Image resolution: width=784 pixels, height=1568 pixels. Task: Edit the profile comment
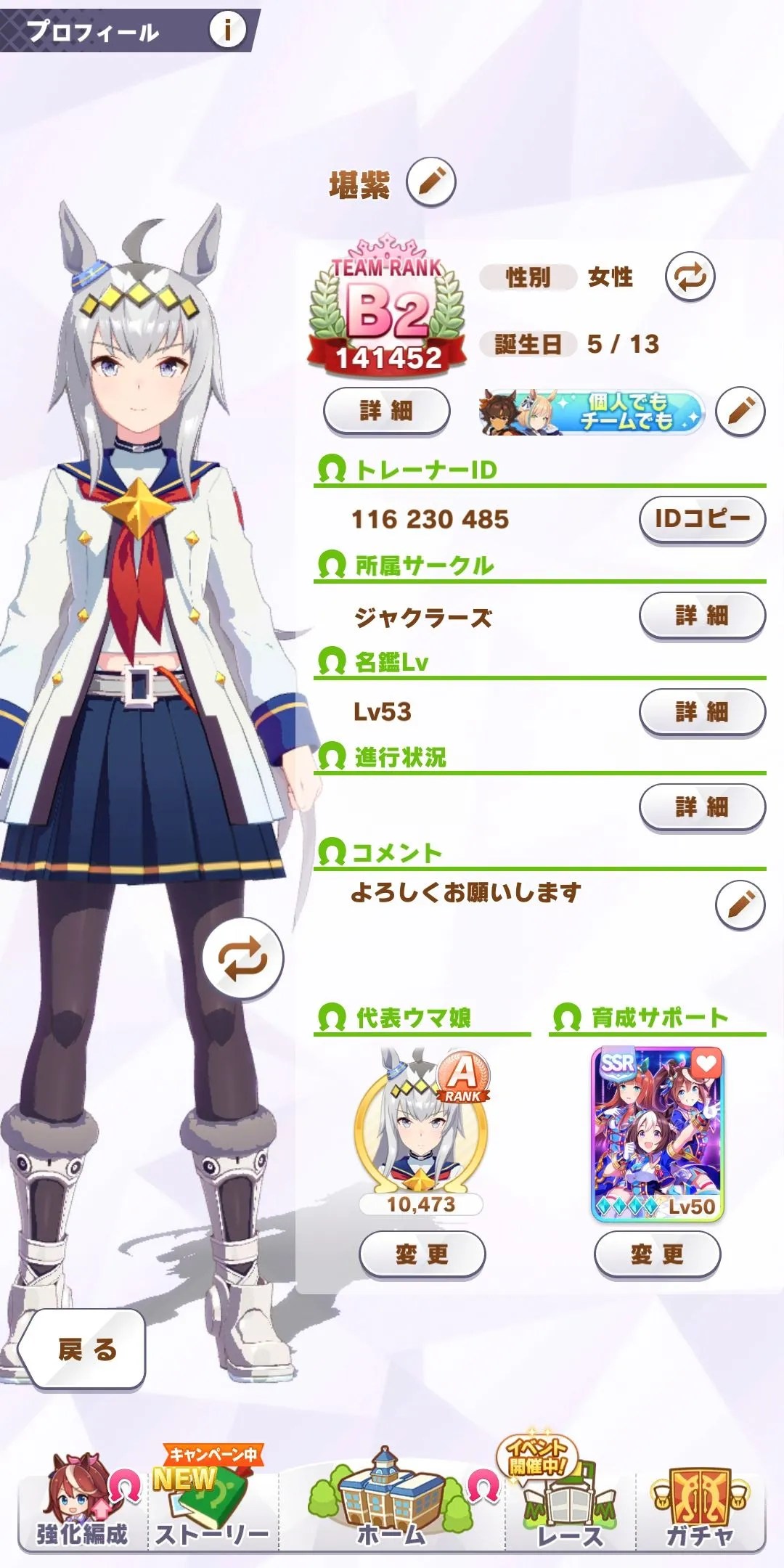[x=740, y=905]
